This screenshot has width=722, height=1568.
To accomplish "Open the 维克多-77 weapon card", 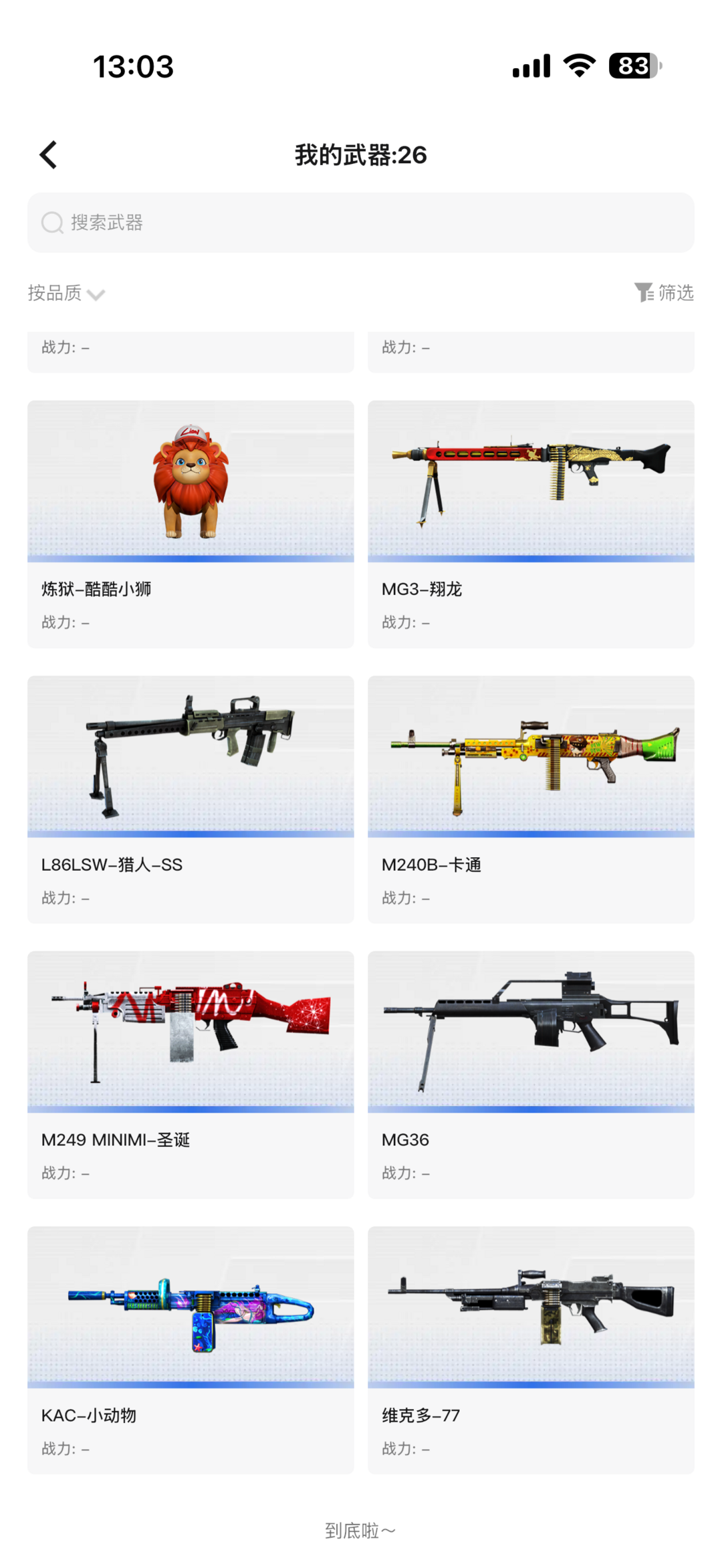I will point(531,1351).
